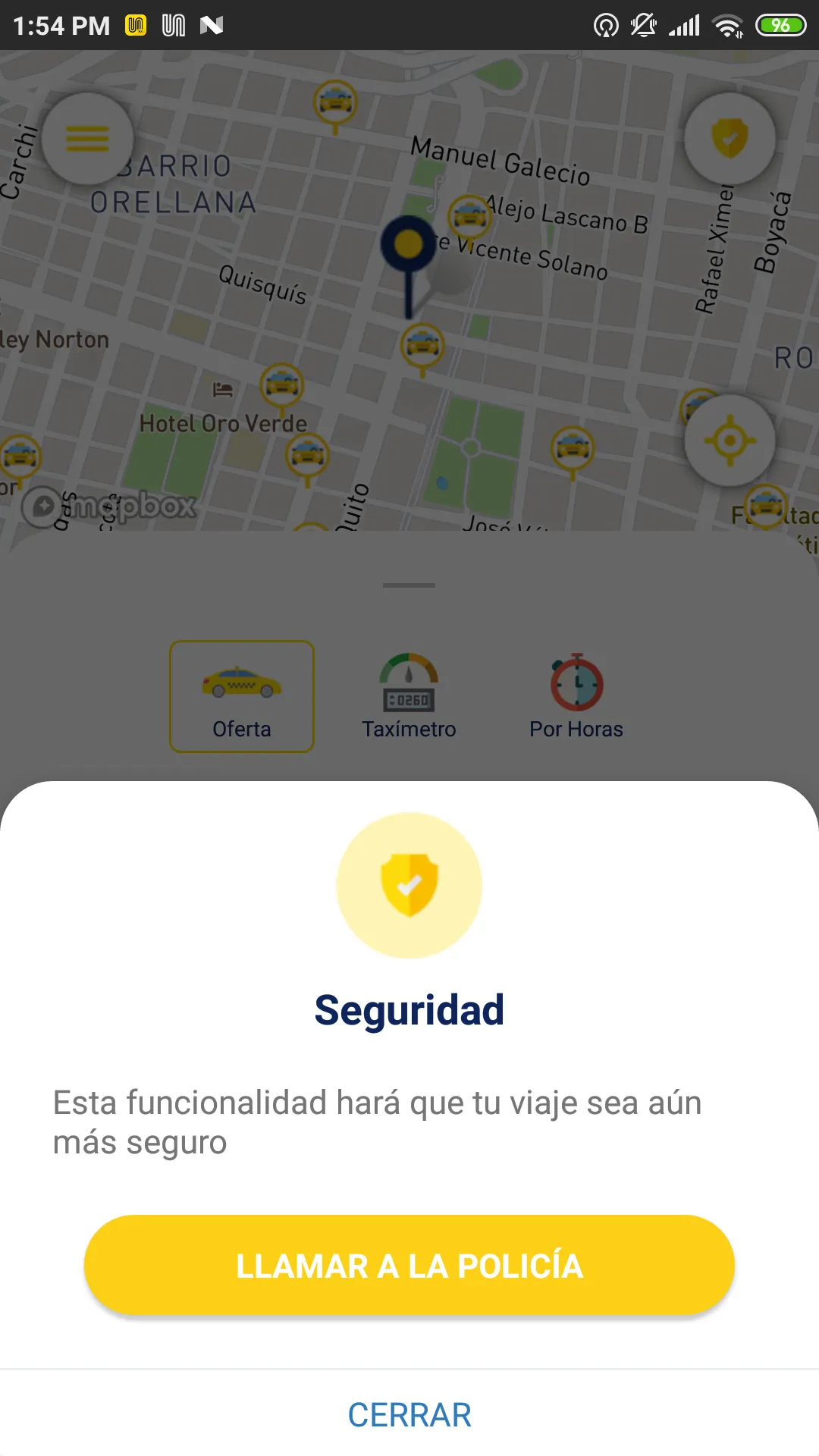
Task: Open the hamburger navigation menu
Action: pyautogui.click(x=88, y=138)
